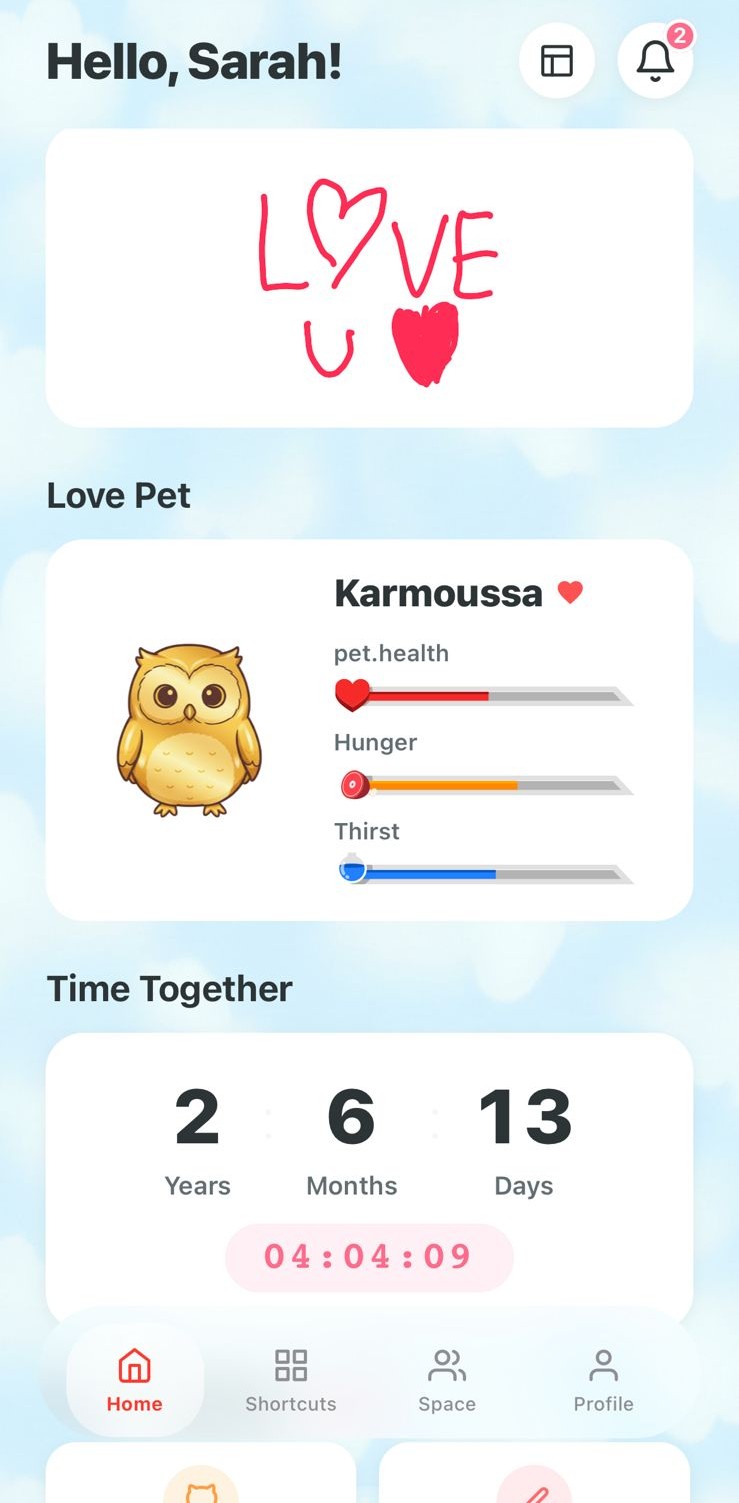This screenshot has width=739, height=1503.
Task: Open the Love U drawing card
Action: [369, 278]
